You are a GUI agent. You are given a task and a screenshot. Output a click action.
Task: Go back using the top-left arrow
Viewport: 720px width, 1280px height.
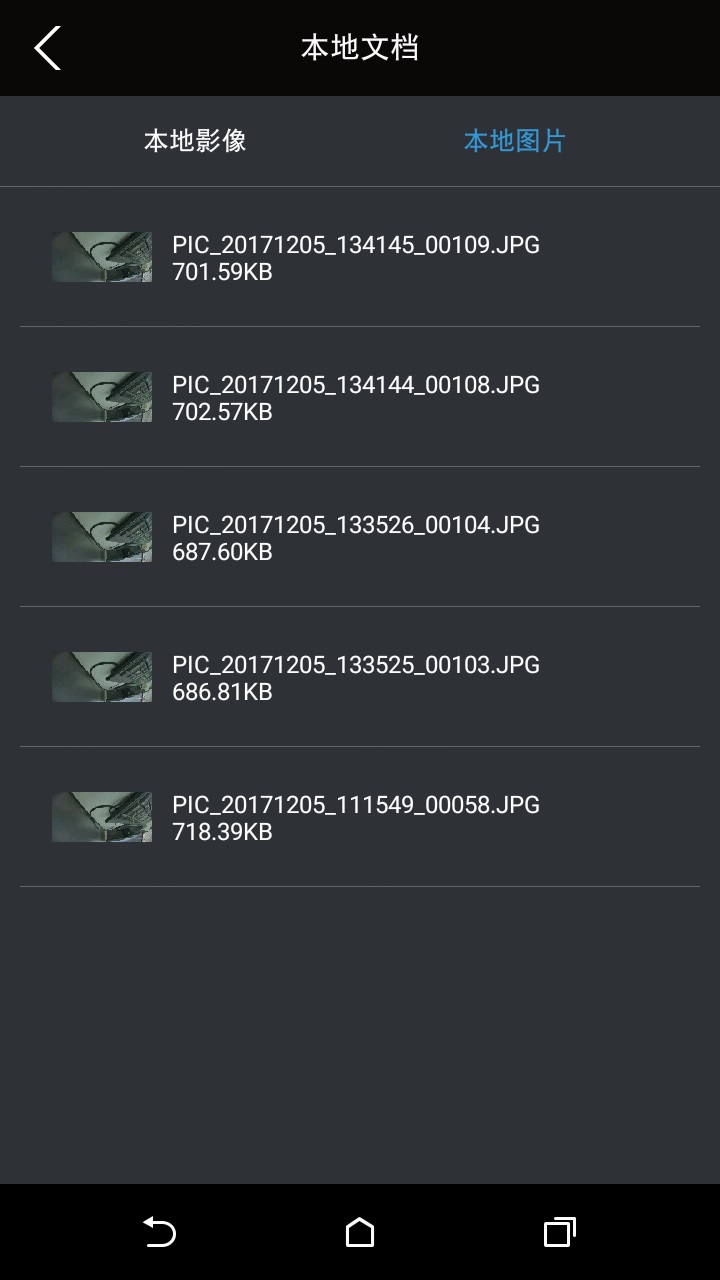pos(48,48)
